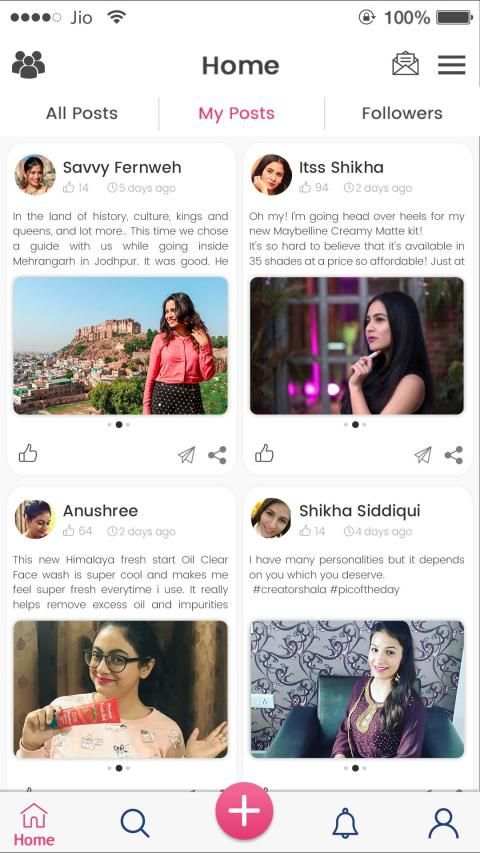The image size is (480, 853).
Task: Open the notifications bell
Action: 346,823
